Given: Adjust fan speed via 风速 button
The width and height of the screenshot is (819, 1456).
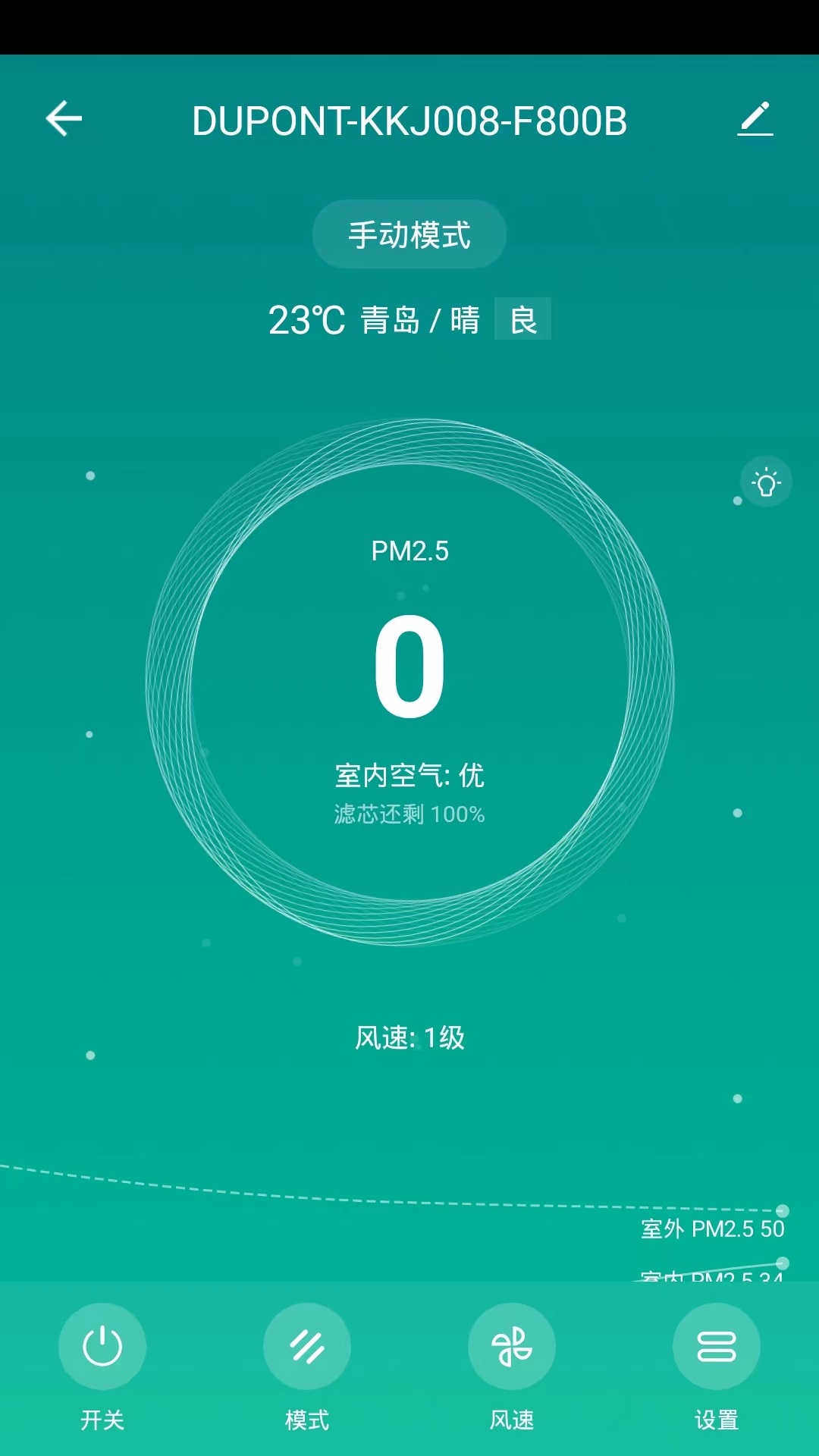Looking at the screenshot, I should pos(512,1347).
